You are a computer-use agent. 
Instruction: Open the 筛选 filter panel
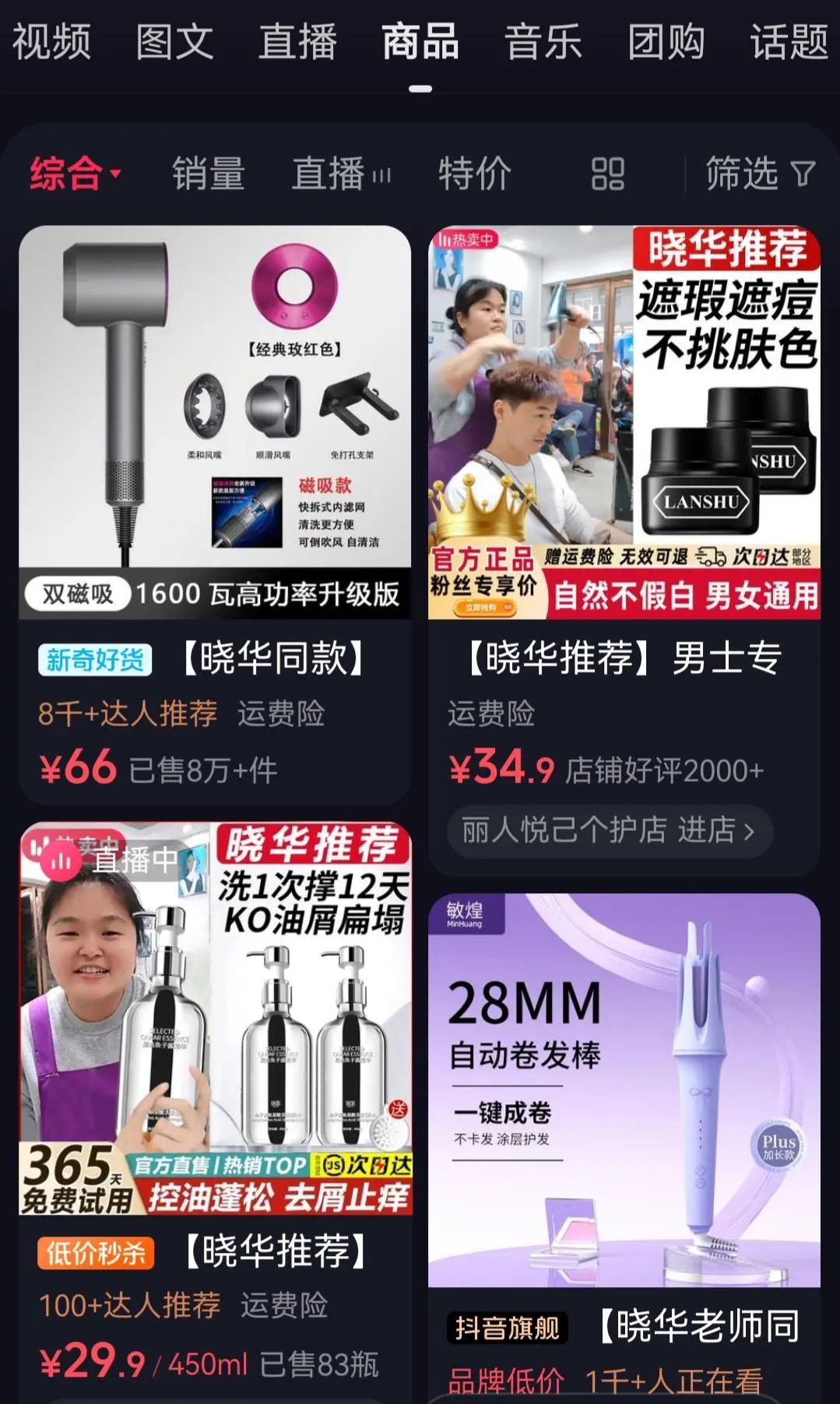pos(760,173)
